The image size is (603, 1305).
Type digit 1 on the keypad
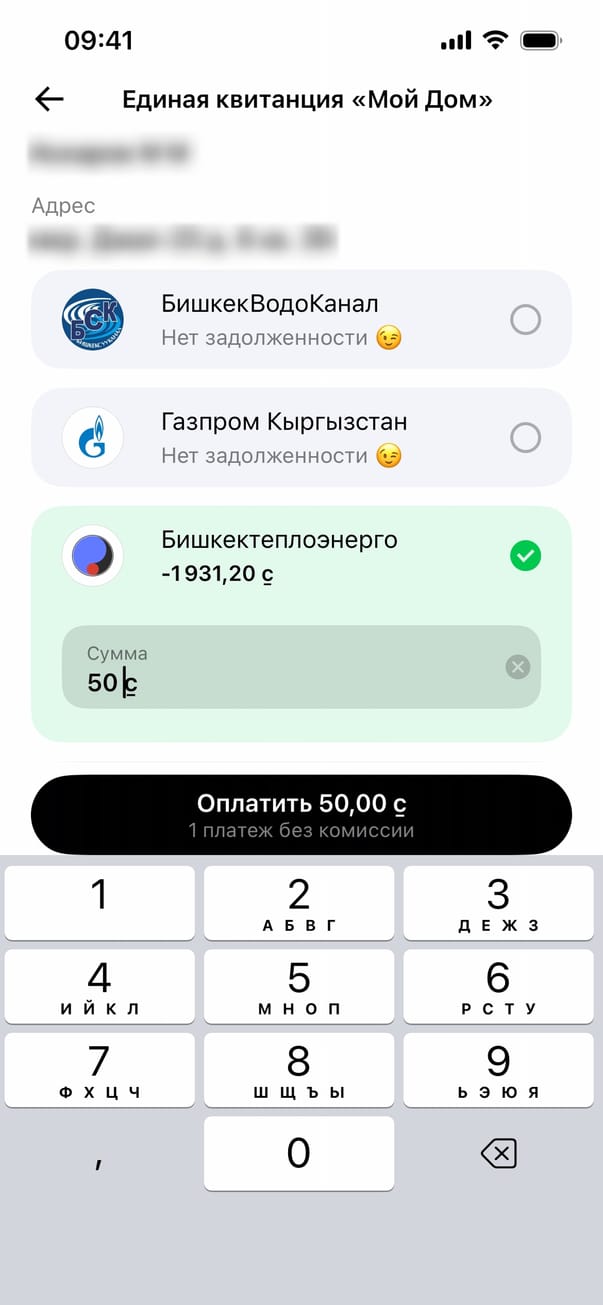point(99,903)
